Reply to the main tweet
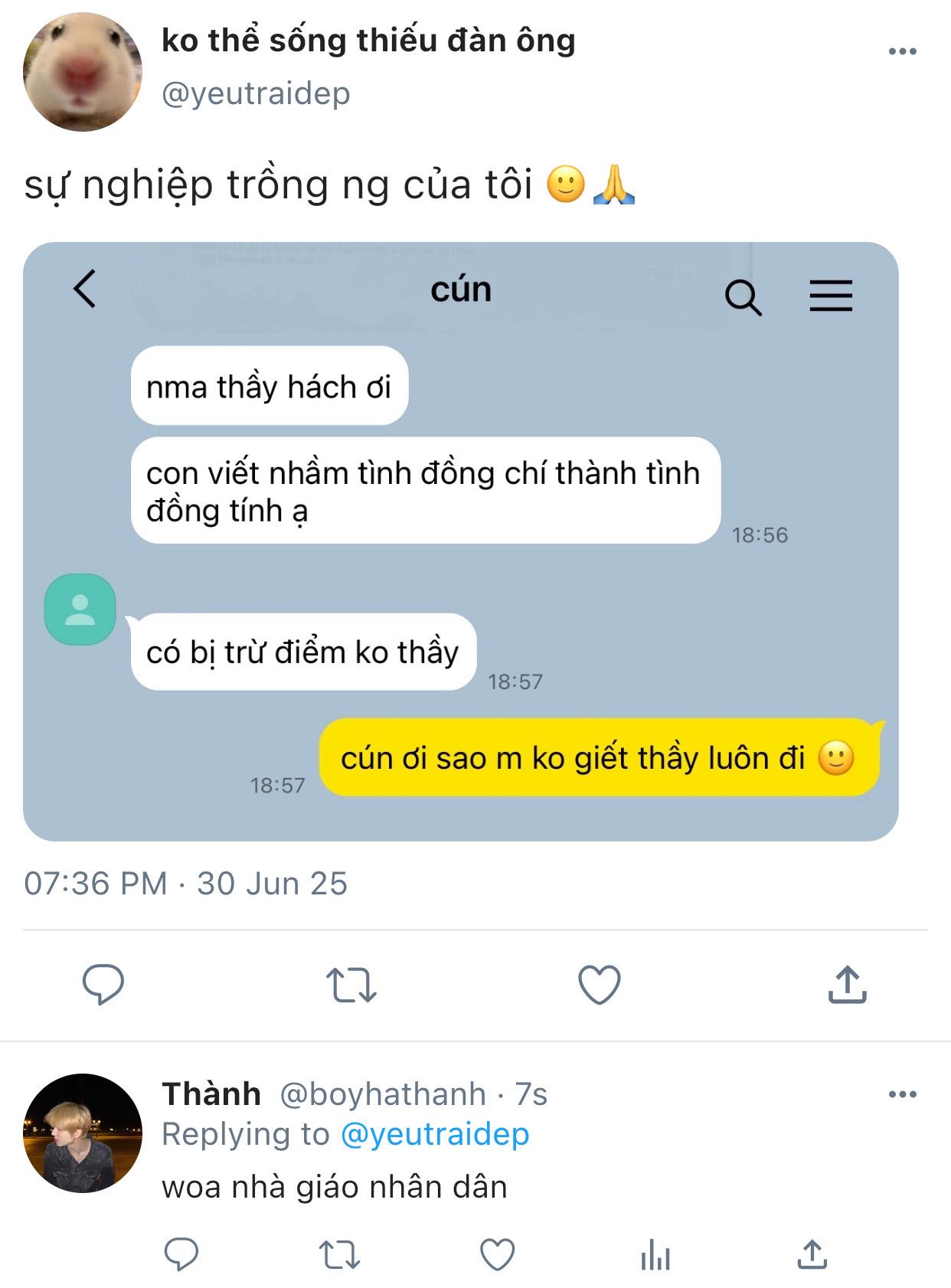Image resolution: width=951 pixels, height=1288 pixels. point(103,984)
